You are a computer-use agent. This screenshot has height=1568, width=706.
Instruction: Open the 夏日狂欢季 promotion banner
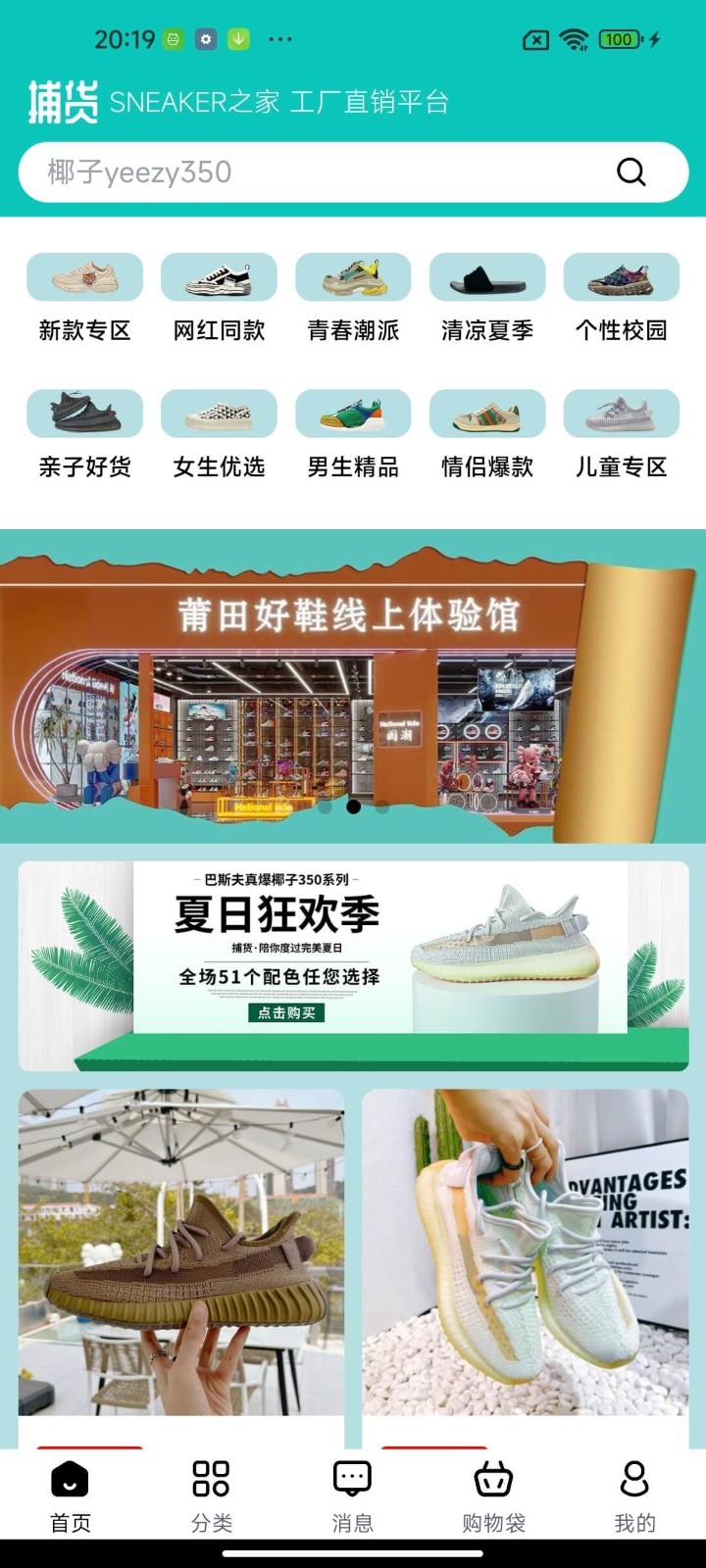353,966
